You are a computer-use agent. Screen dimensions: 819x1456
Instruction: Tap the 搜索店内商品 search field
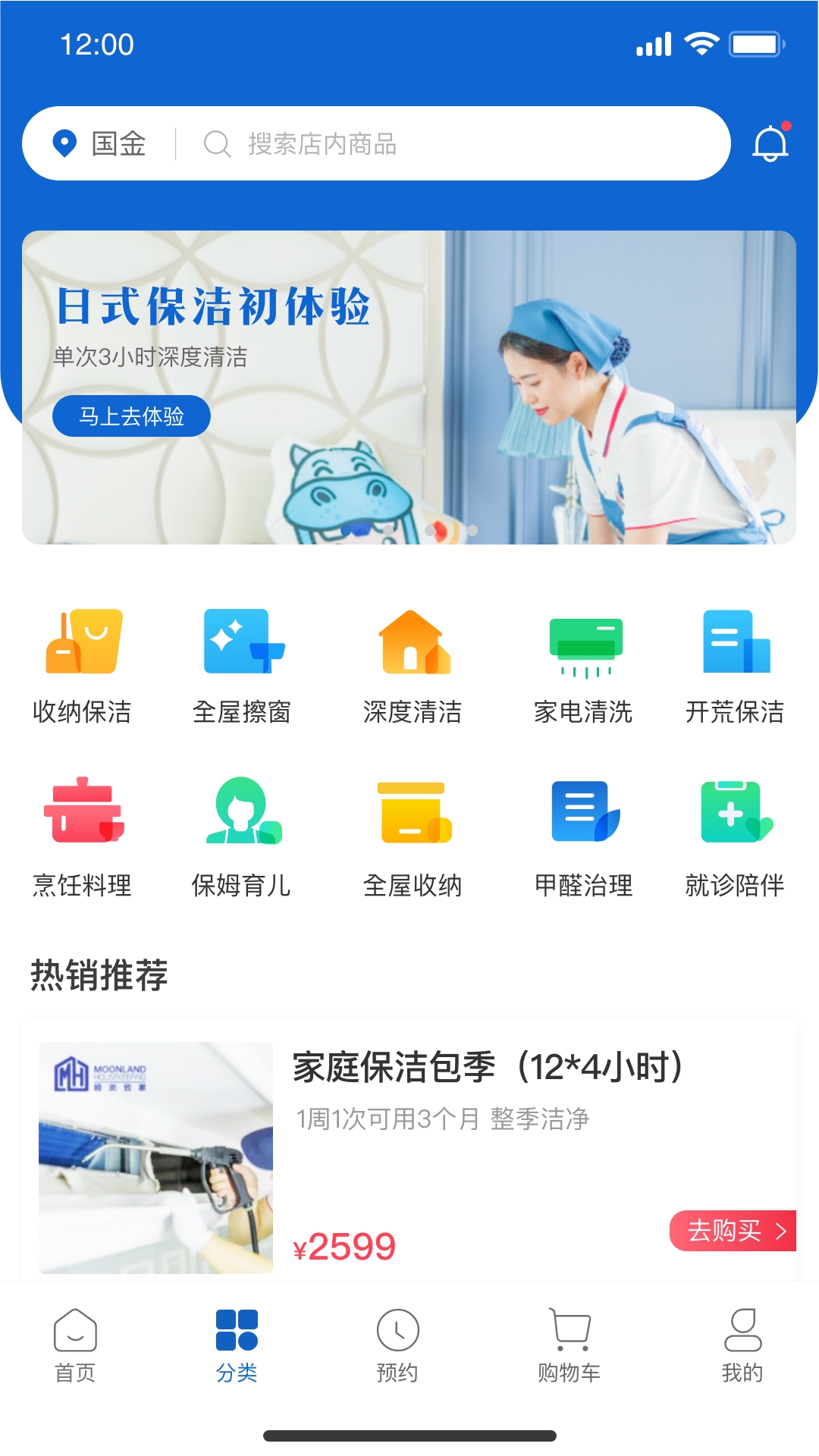(455, 144)
